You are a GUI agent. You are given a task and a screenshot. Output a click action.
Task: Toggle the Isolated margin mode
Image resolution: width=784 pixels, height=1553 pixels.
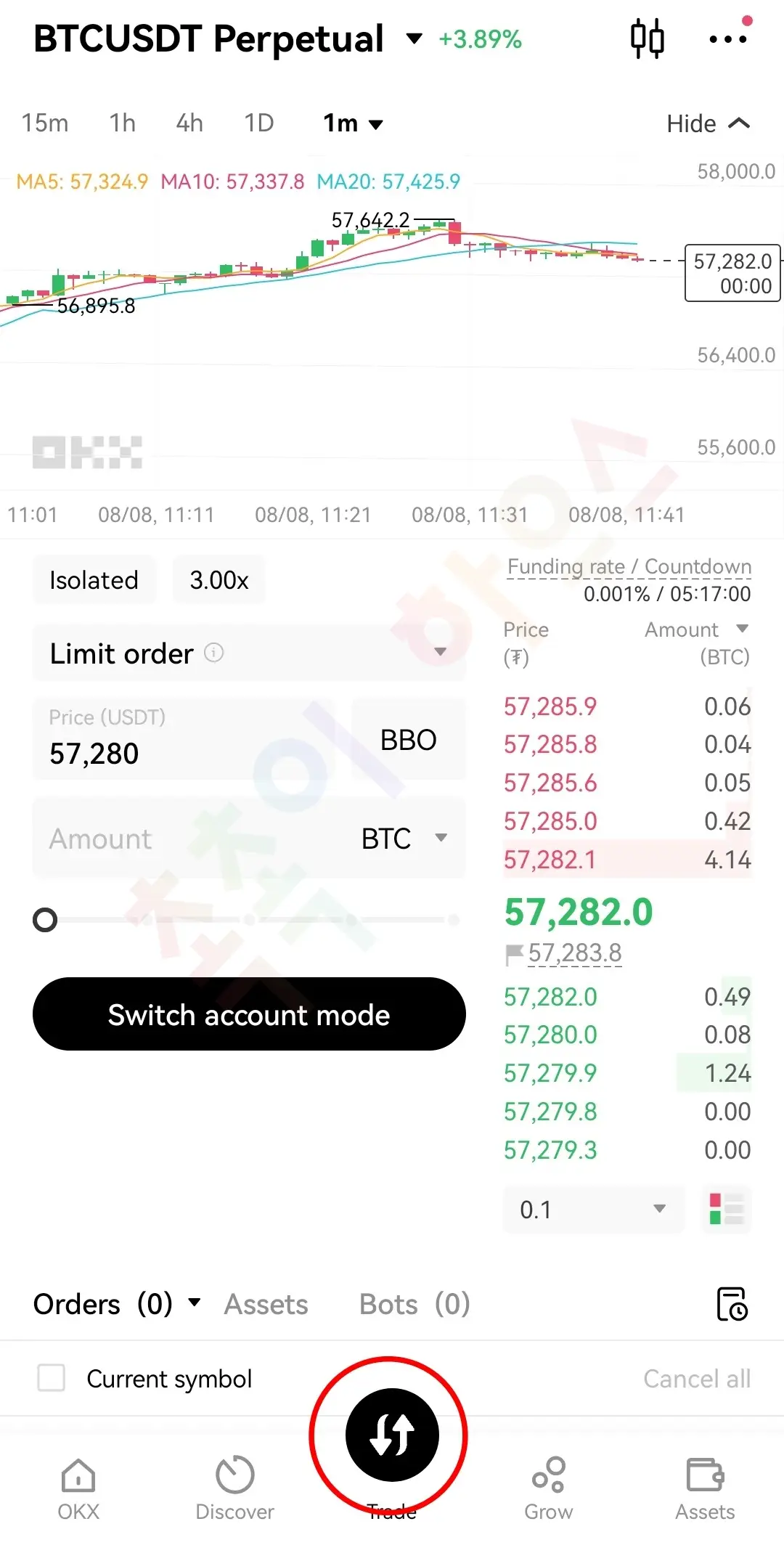pos(94,579)
